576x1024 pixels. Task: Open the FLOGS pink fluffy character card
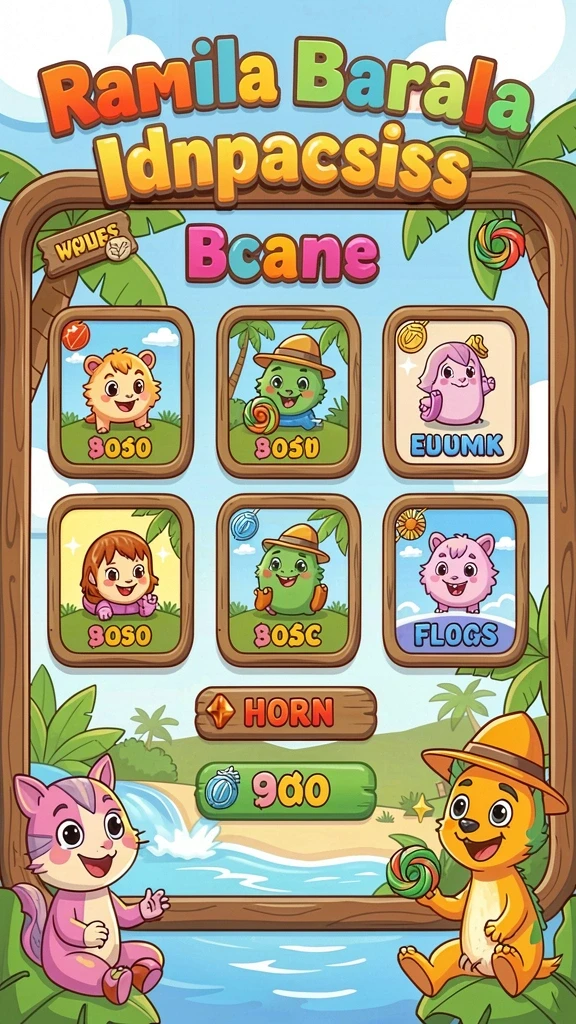pyautogui.click(x=455, y=580)
